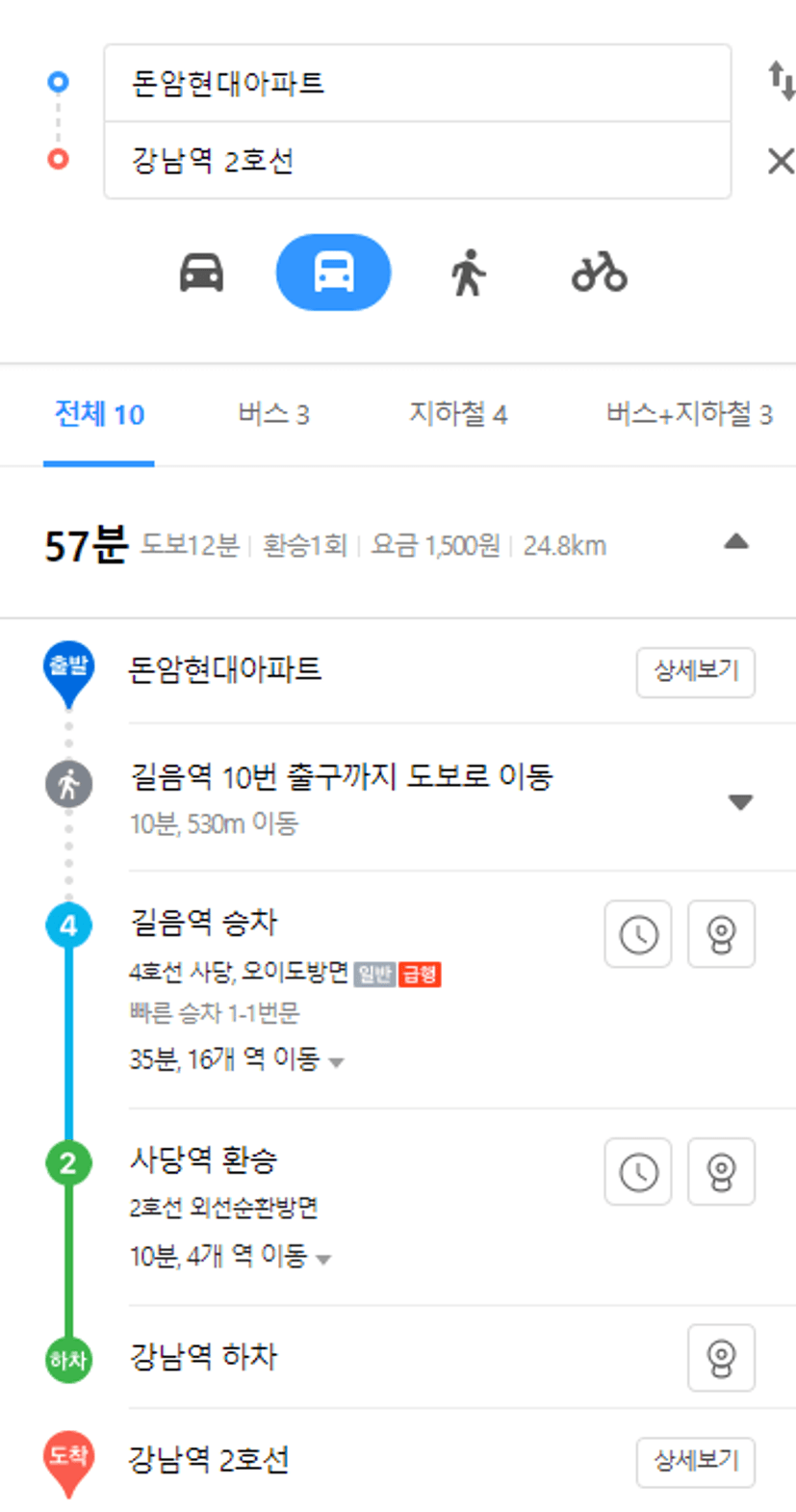Switch to car directions

coord(201,274)
